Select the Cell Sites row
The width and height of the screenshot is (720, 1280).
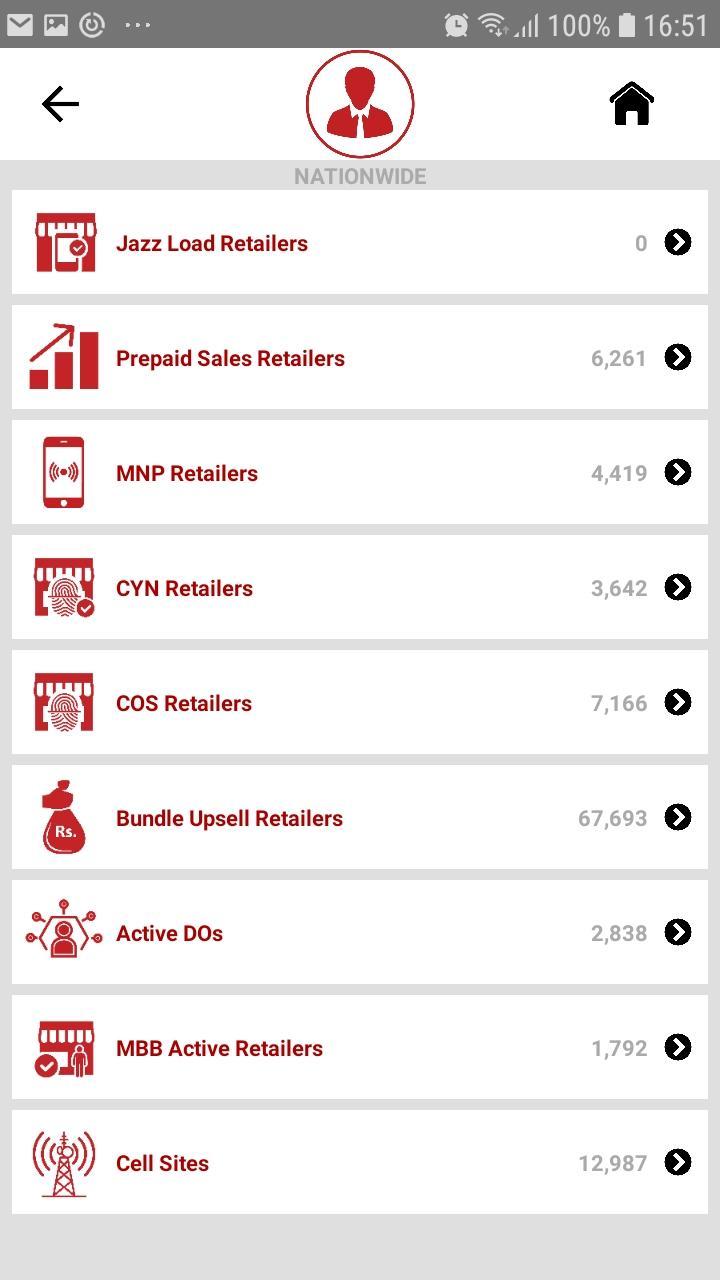click(360, 1163)
